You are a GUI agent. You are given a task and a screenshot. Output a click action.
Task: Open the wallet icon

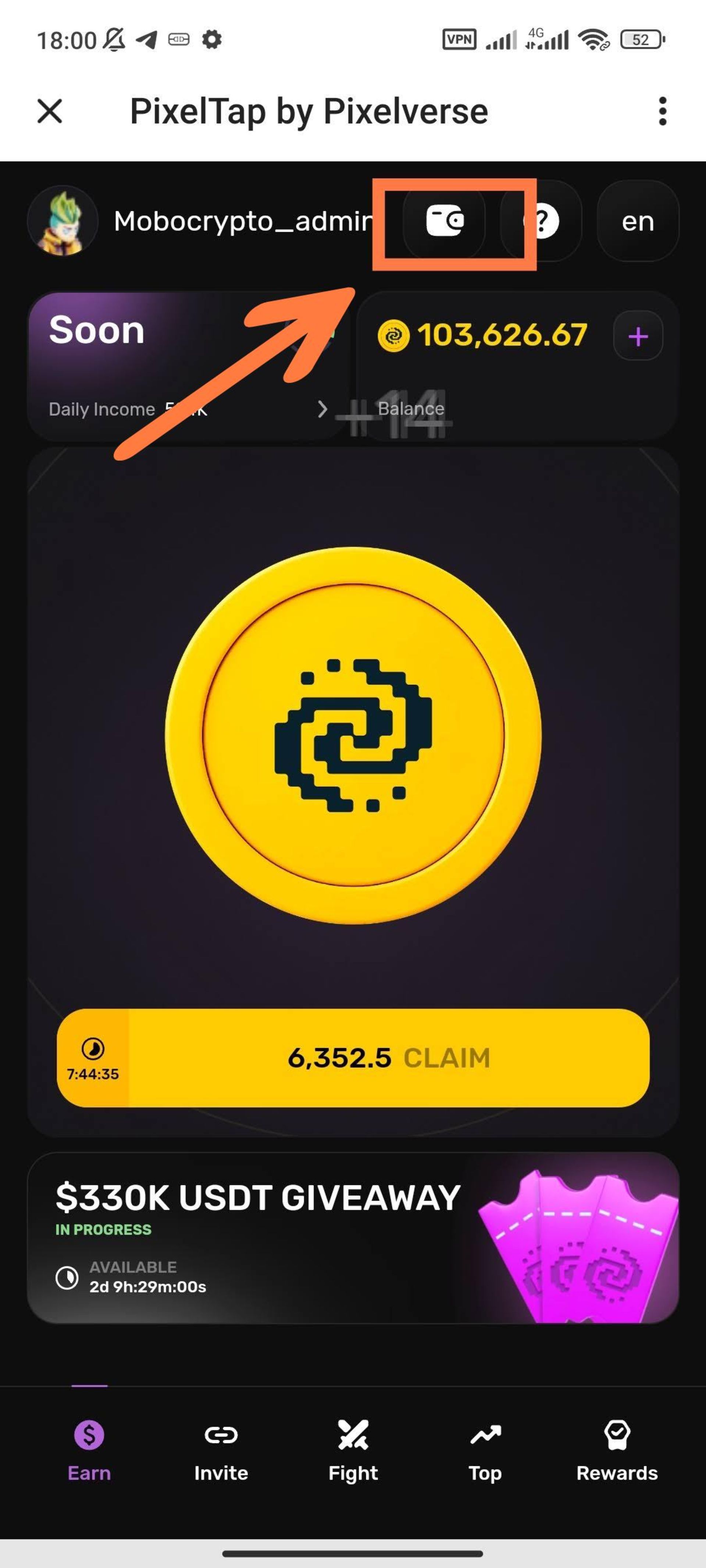coord(445,221)
